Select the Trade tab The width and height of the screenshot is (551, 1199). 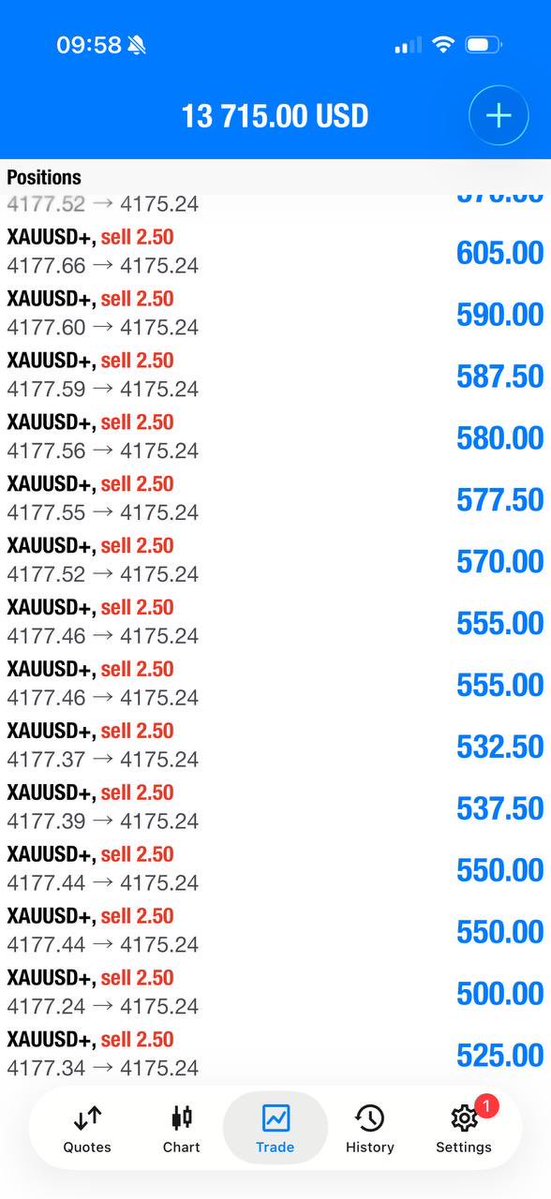(x=275, y=1129)
